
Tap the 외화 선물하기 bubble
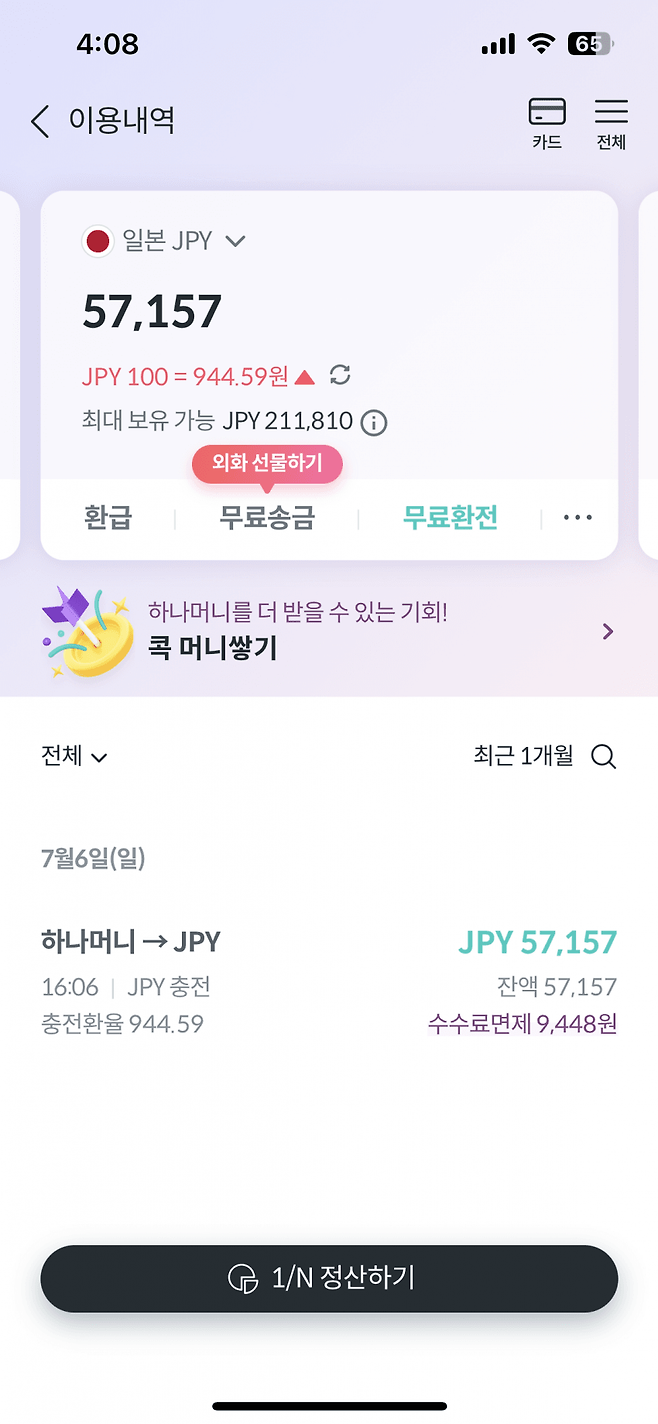click(x=267, y=464)
